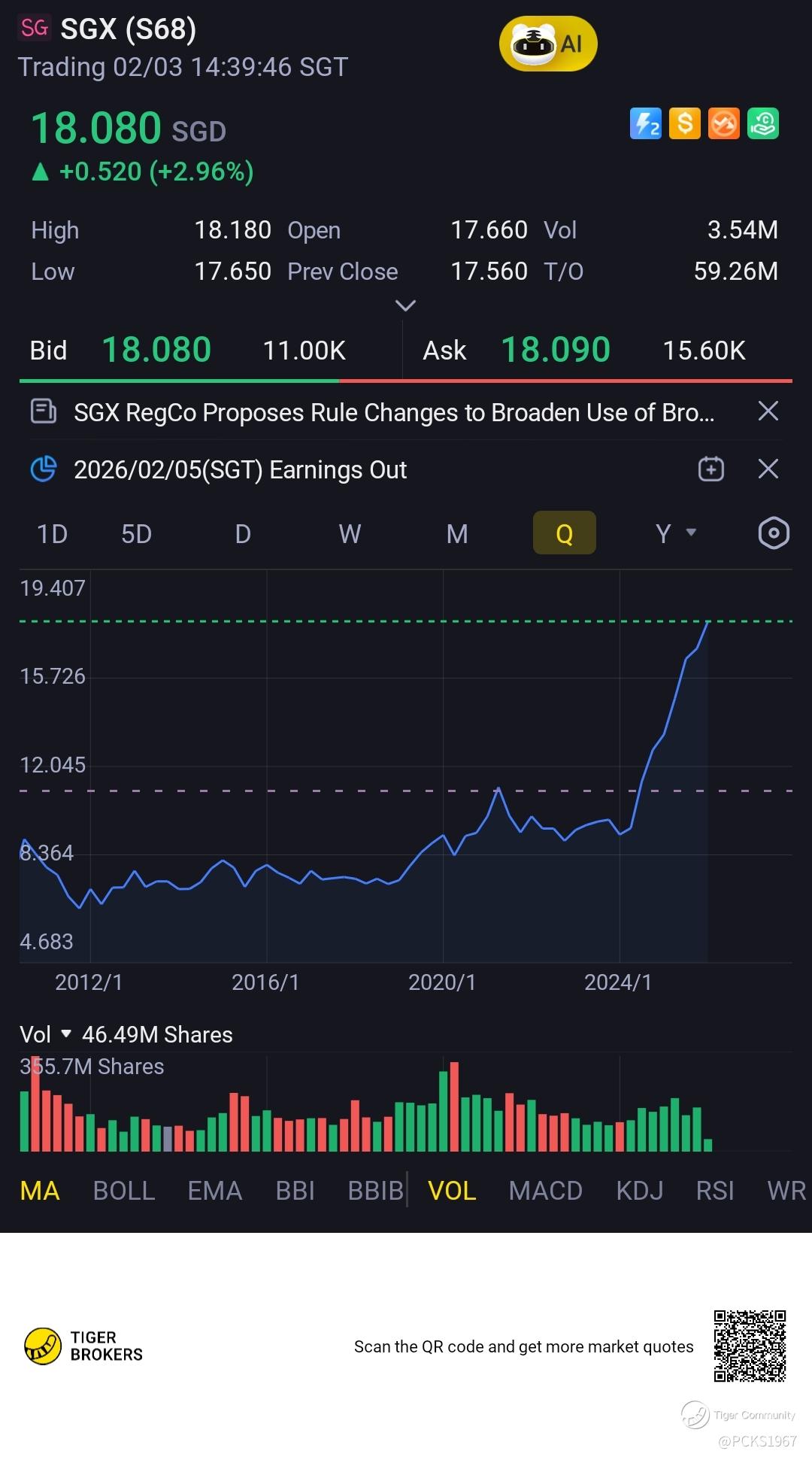Show the KDJ sub-indicator
812x1460 pixels.
coord(639,1191)
